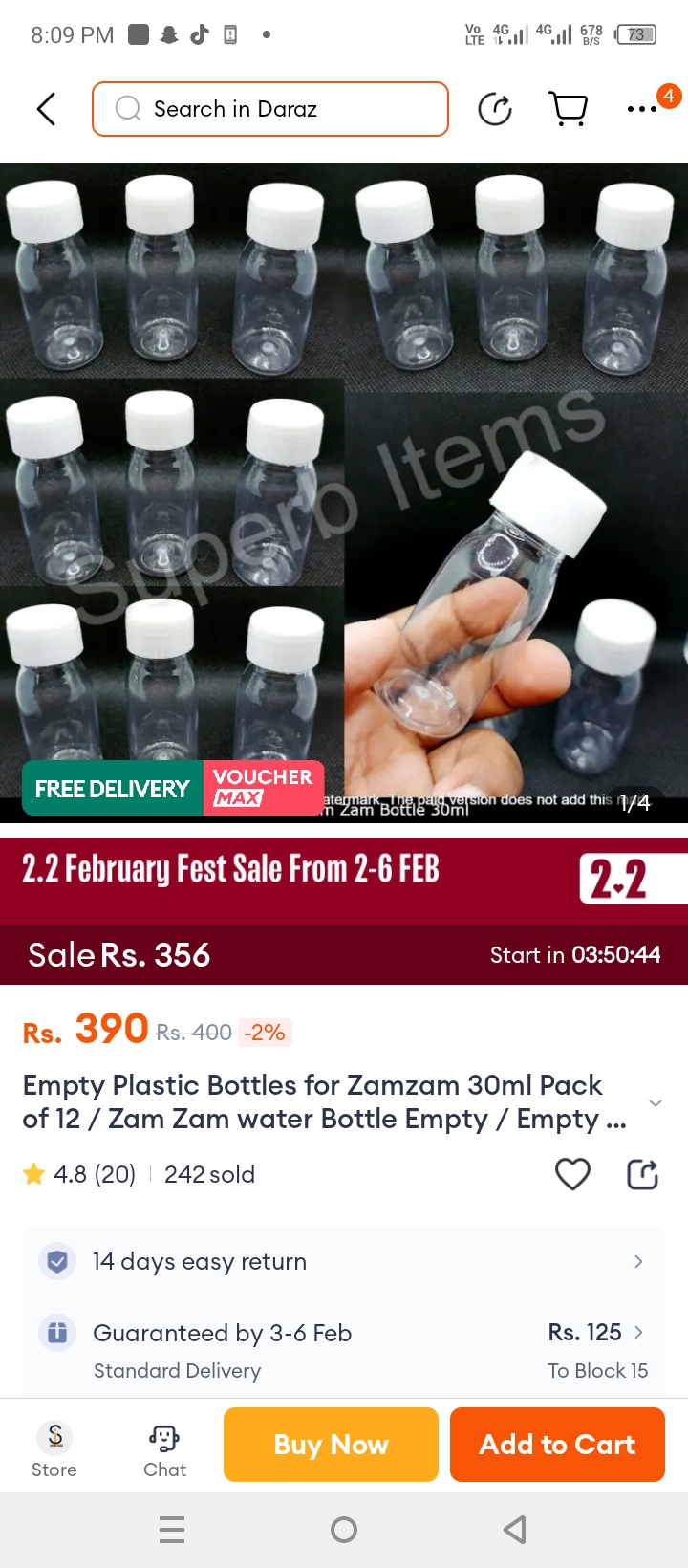Tap Add to Cart
Image resolution: width=688 pixels, height=1568 pixels.
pos(557,1445)
